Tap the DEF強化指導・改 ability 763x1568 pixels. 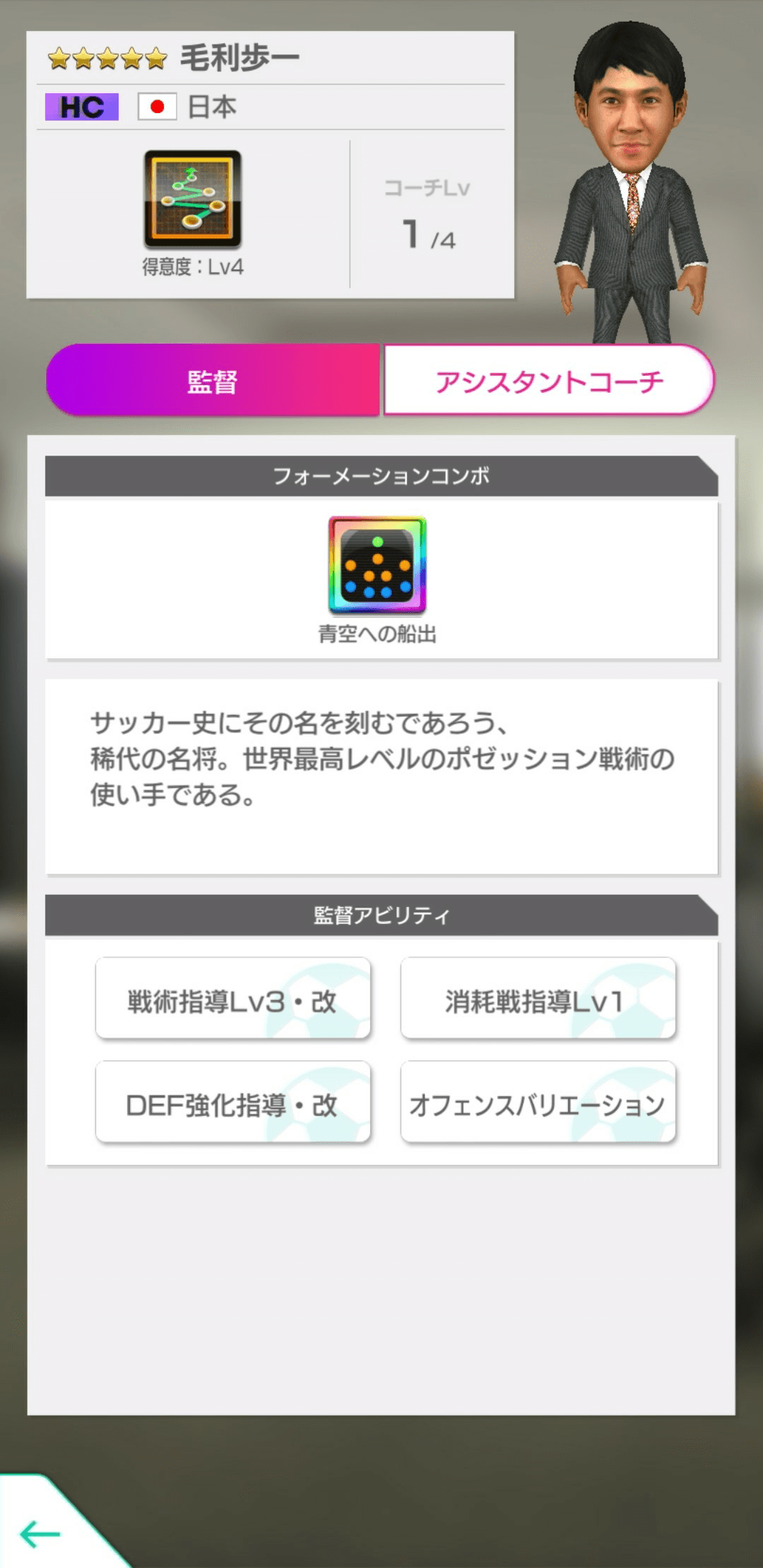pos(233,1104)
